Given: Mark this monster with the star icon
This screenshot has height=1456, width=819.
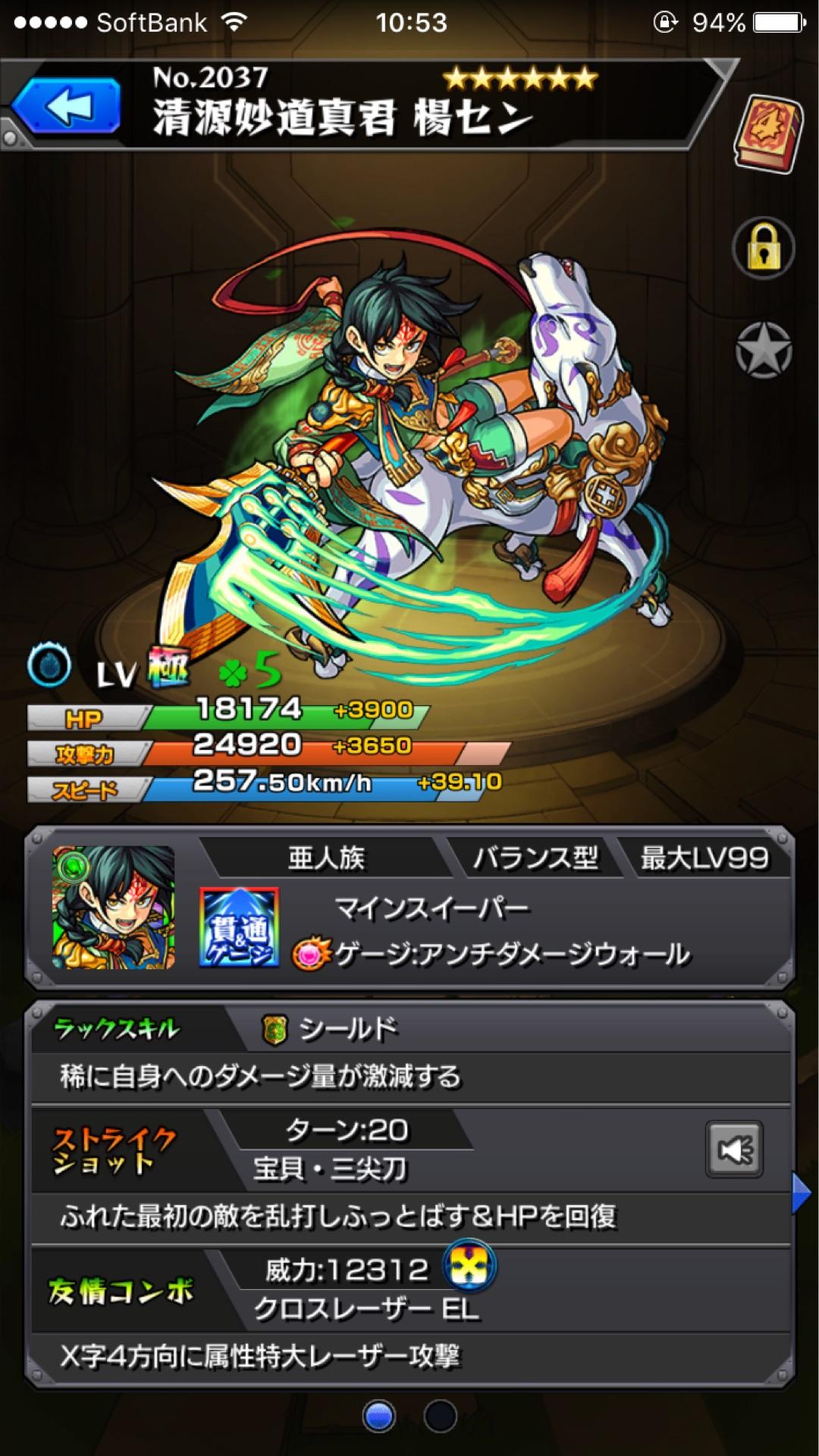Looking at the screenshot, I should 764,351.
